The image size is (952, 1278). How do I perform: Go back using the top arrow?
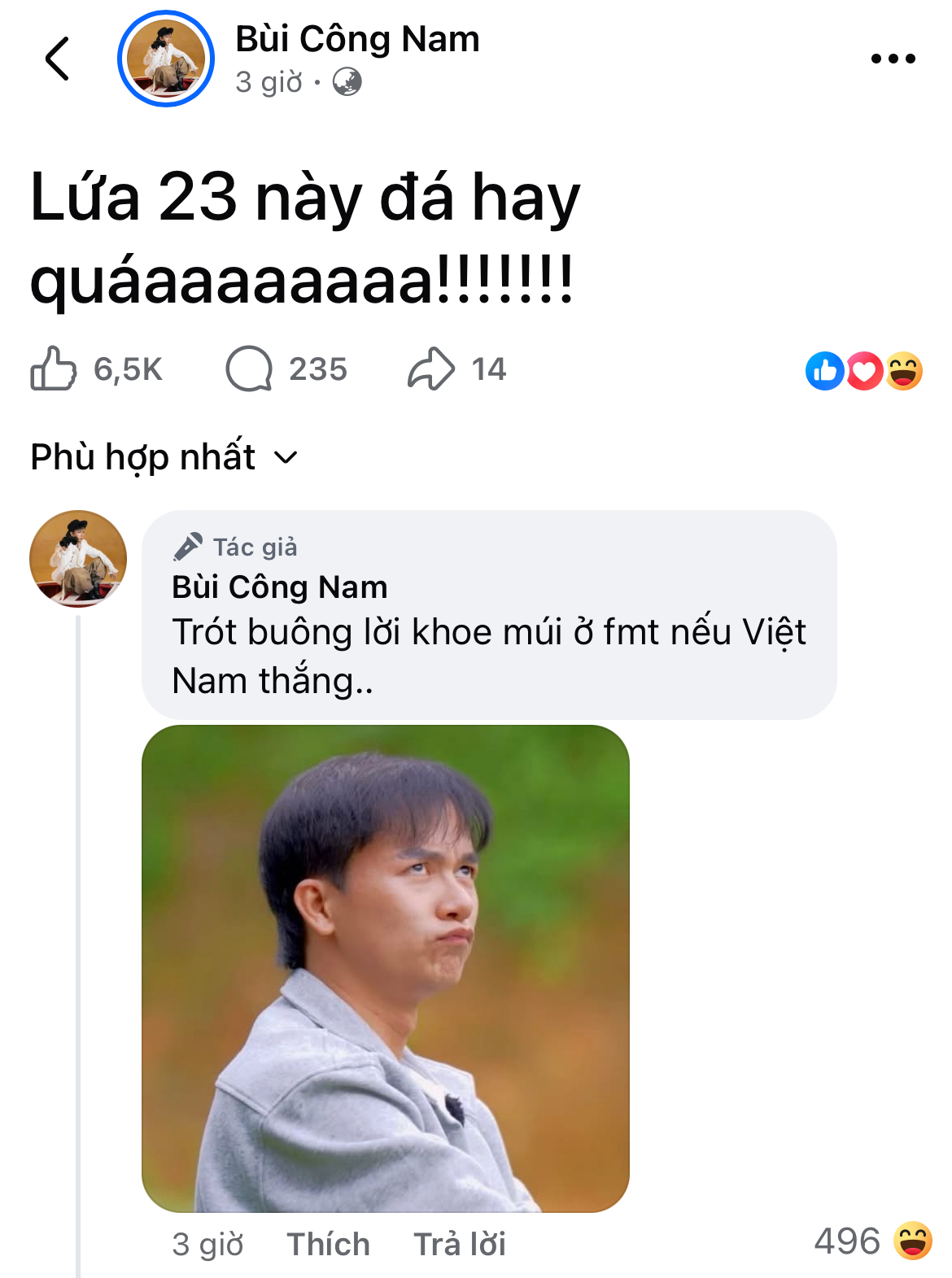tap(57, 59)
